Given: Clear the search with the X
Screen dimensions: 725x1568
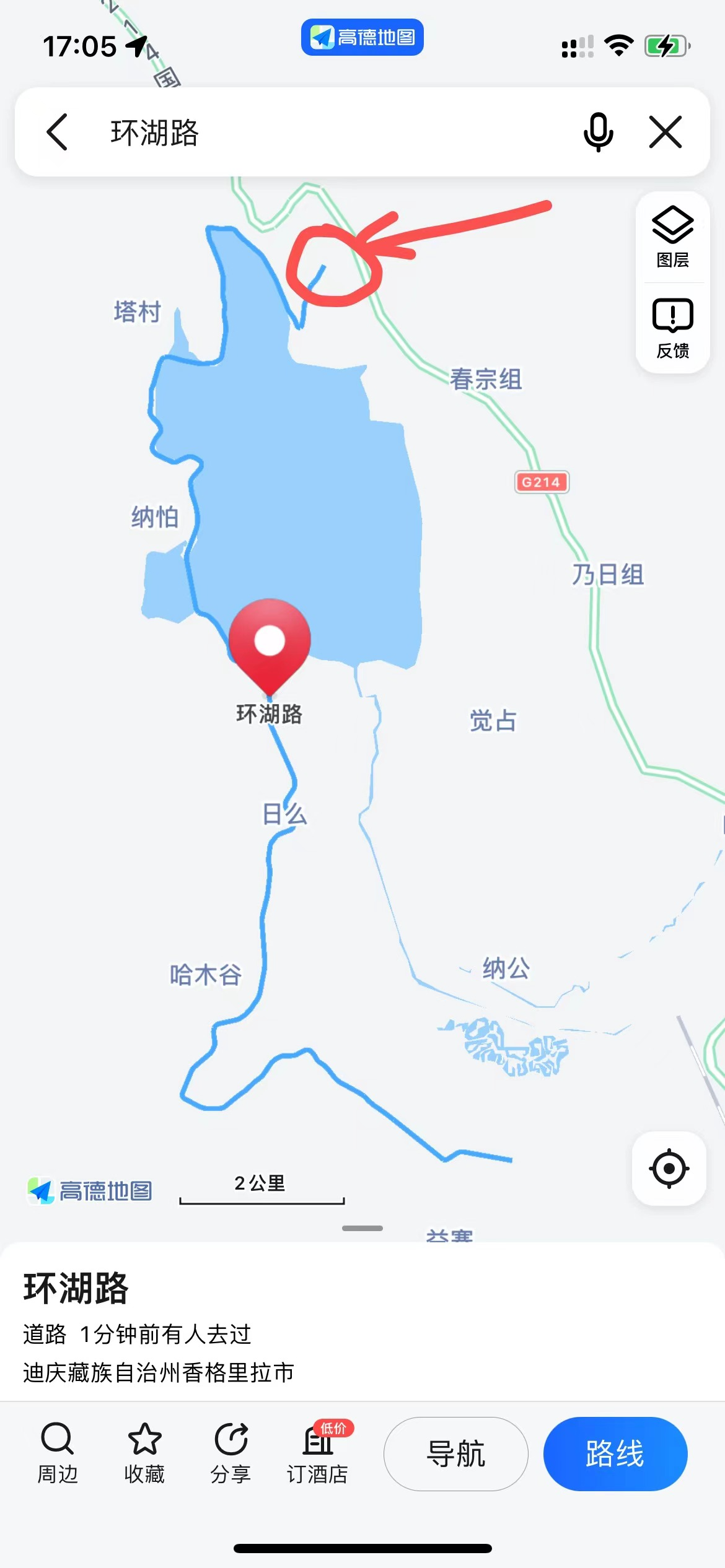Looking at the screenshot, I should pyautogui.click(x=666, y=132).
